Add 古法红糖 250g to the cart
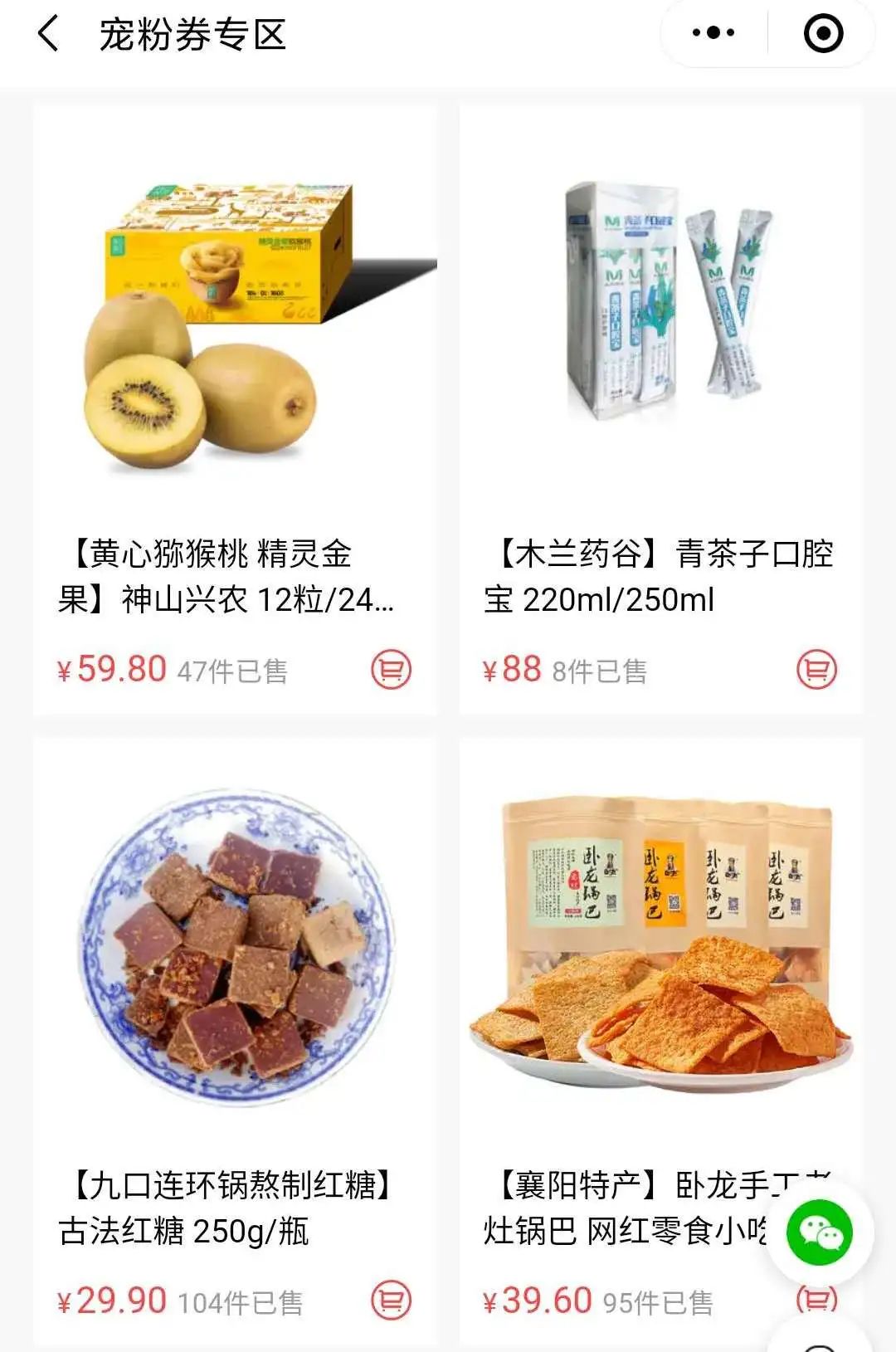This screenshot has height=1352, width=896. [x=391, y=1301]
